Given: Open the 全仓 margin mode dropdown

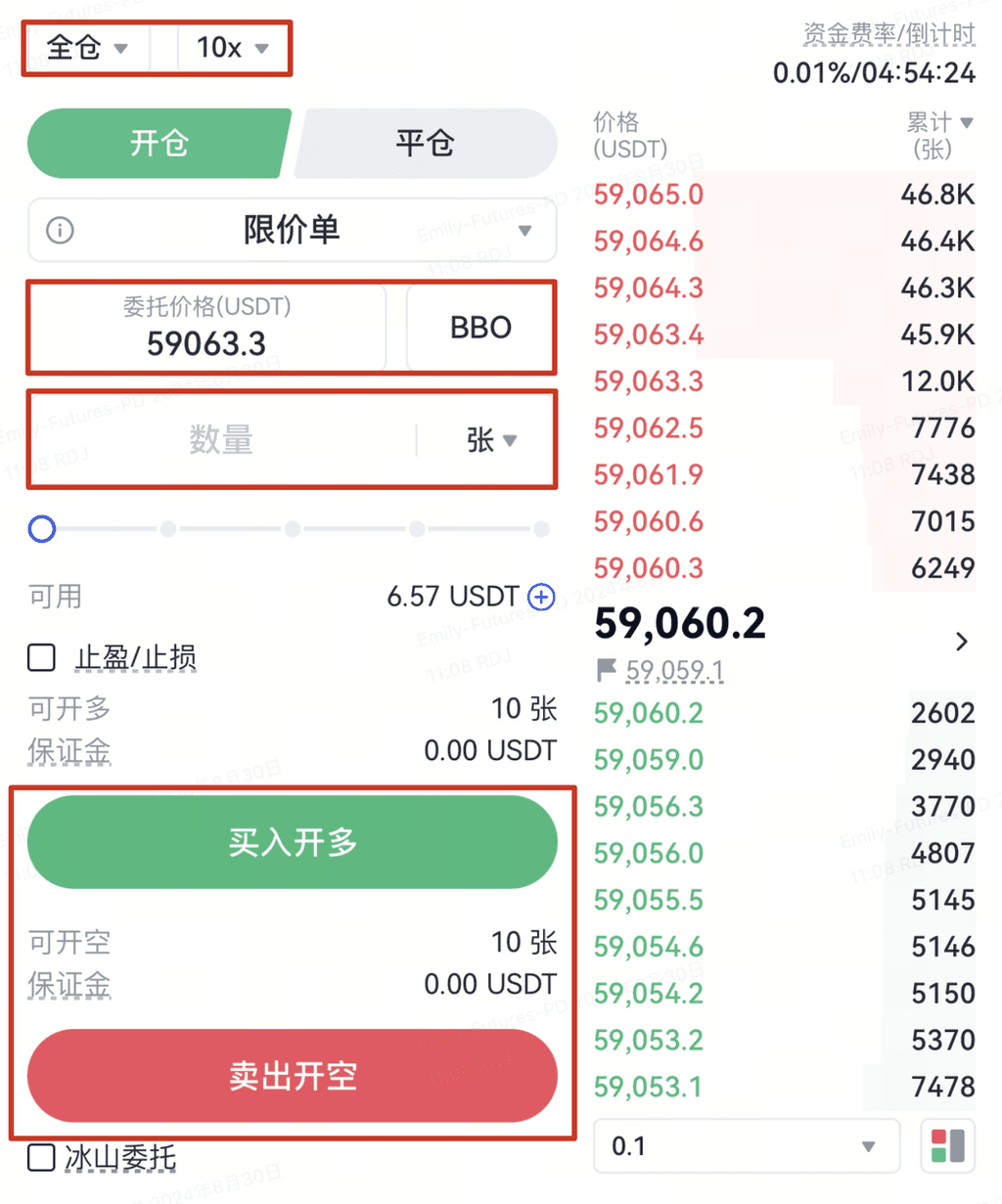Looking at the screenshot, I should (x=87, y=47).
